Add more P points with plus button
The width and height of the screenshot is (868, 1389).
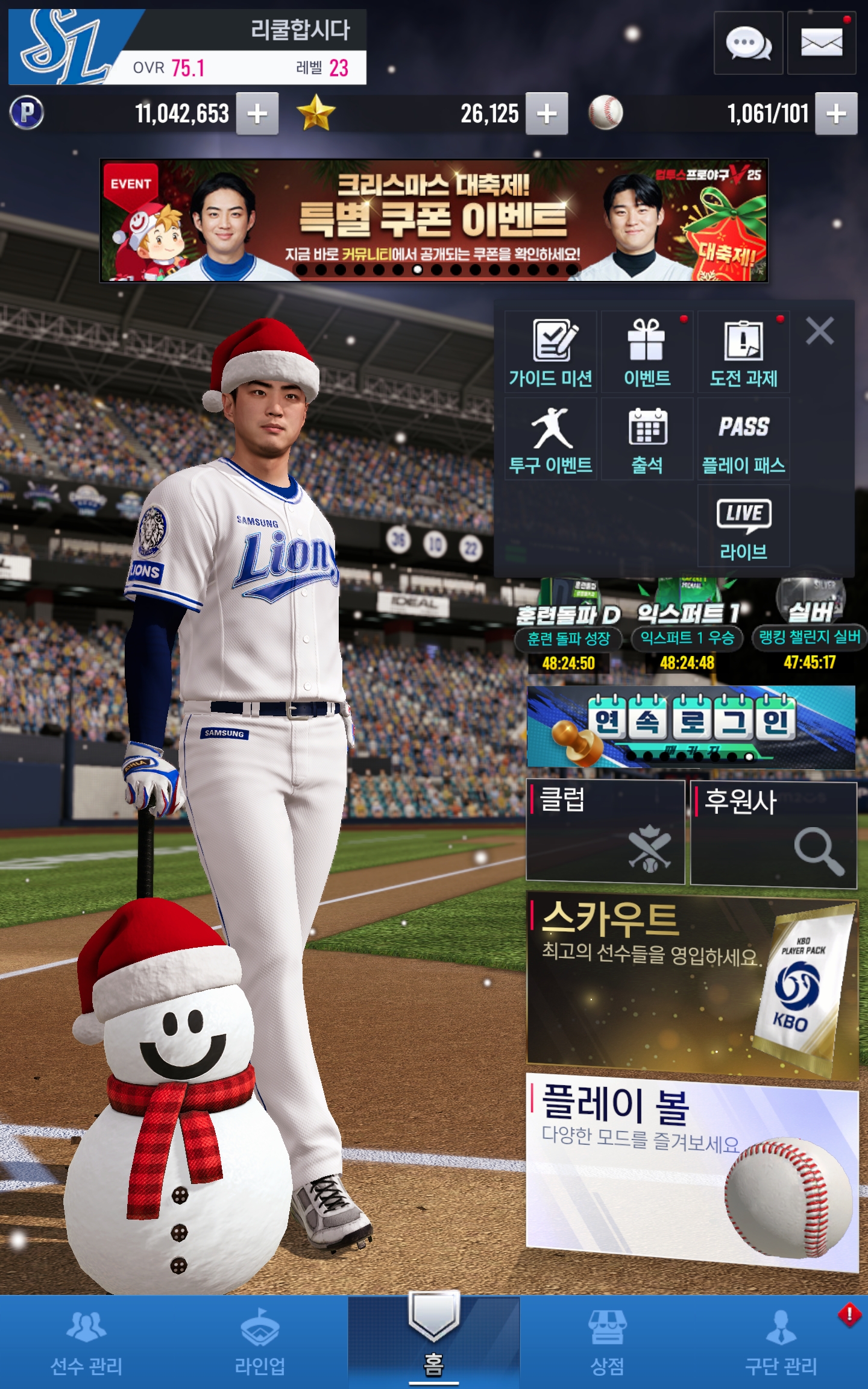point(257,113)
